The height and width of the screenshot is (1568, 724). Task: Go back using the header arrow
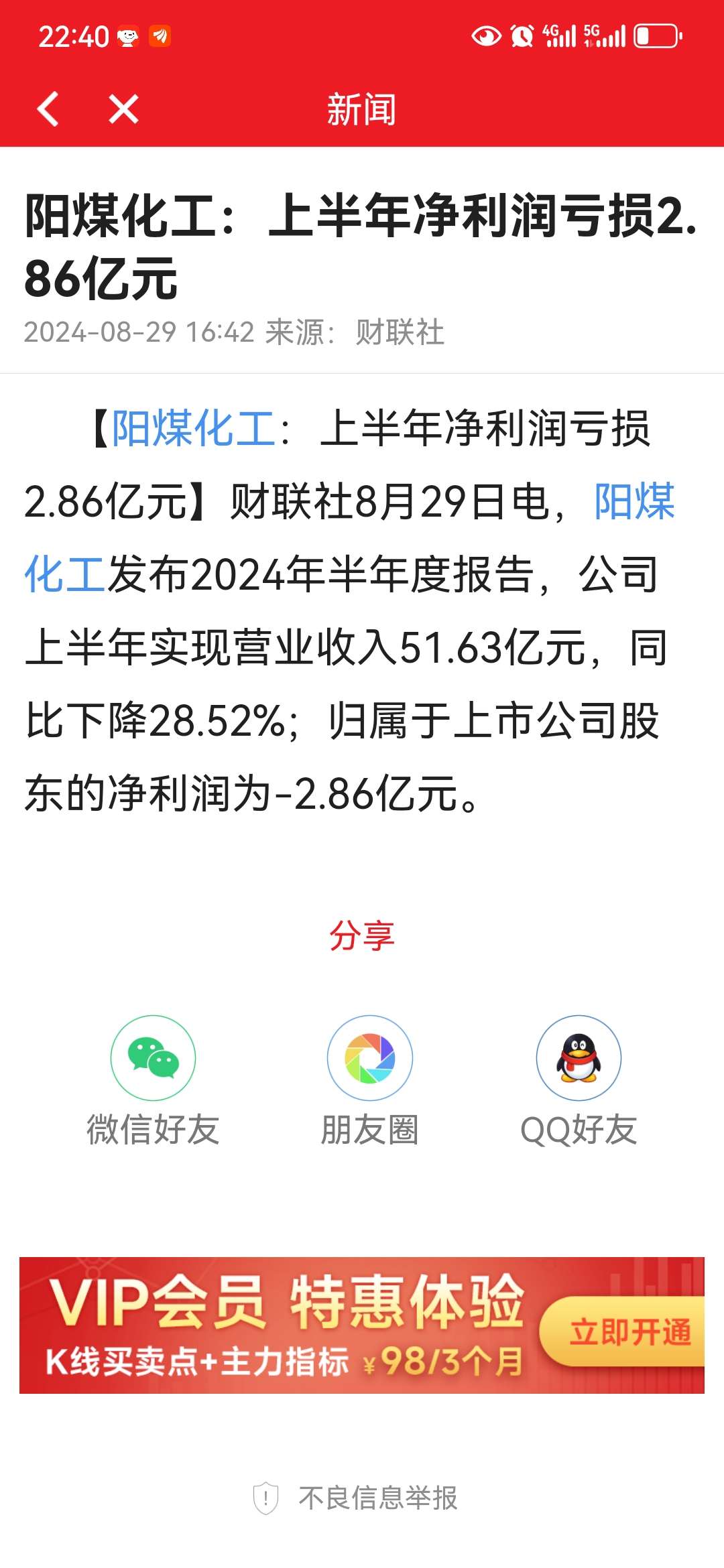tap(48, 109)
